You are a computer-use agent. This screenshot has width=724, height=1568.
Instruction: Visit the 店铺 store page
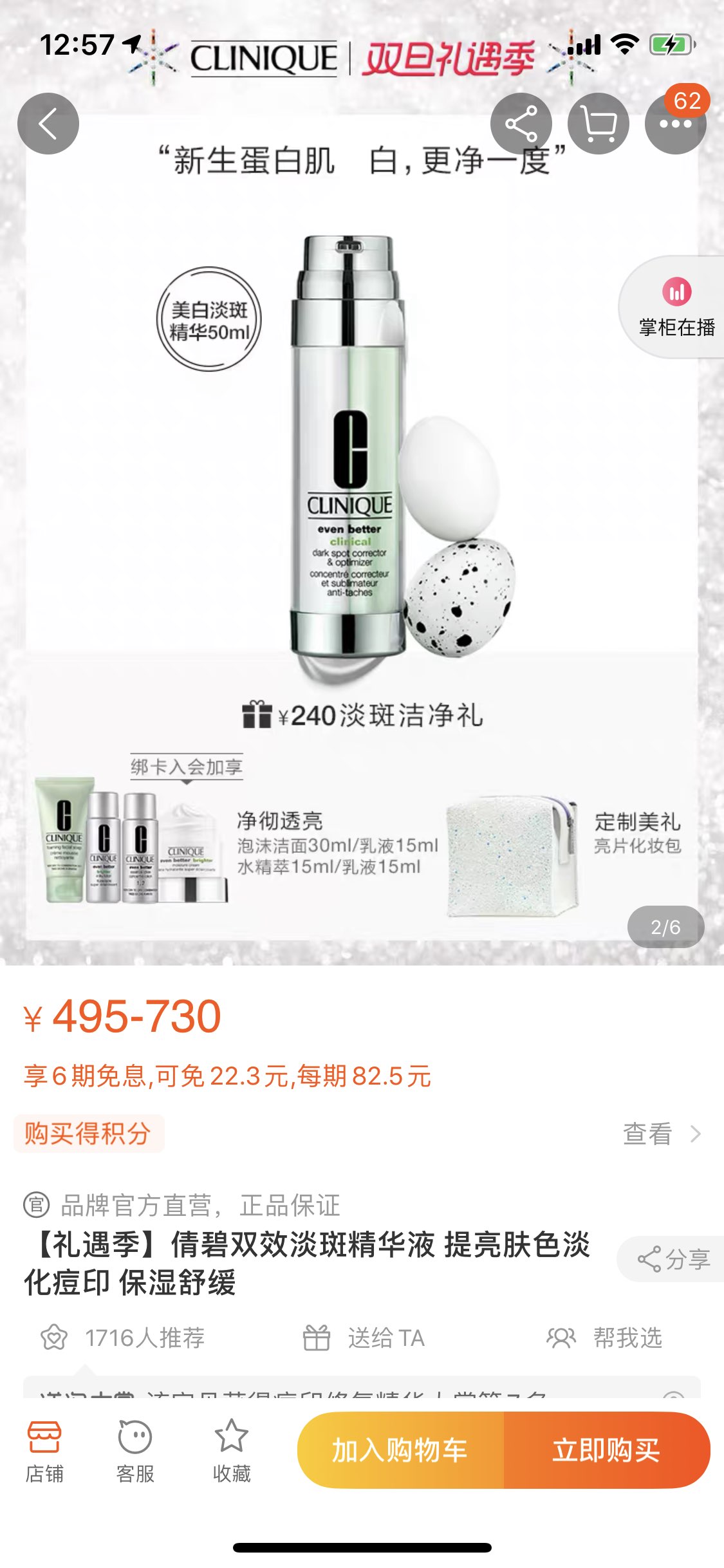44,1451
